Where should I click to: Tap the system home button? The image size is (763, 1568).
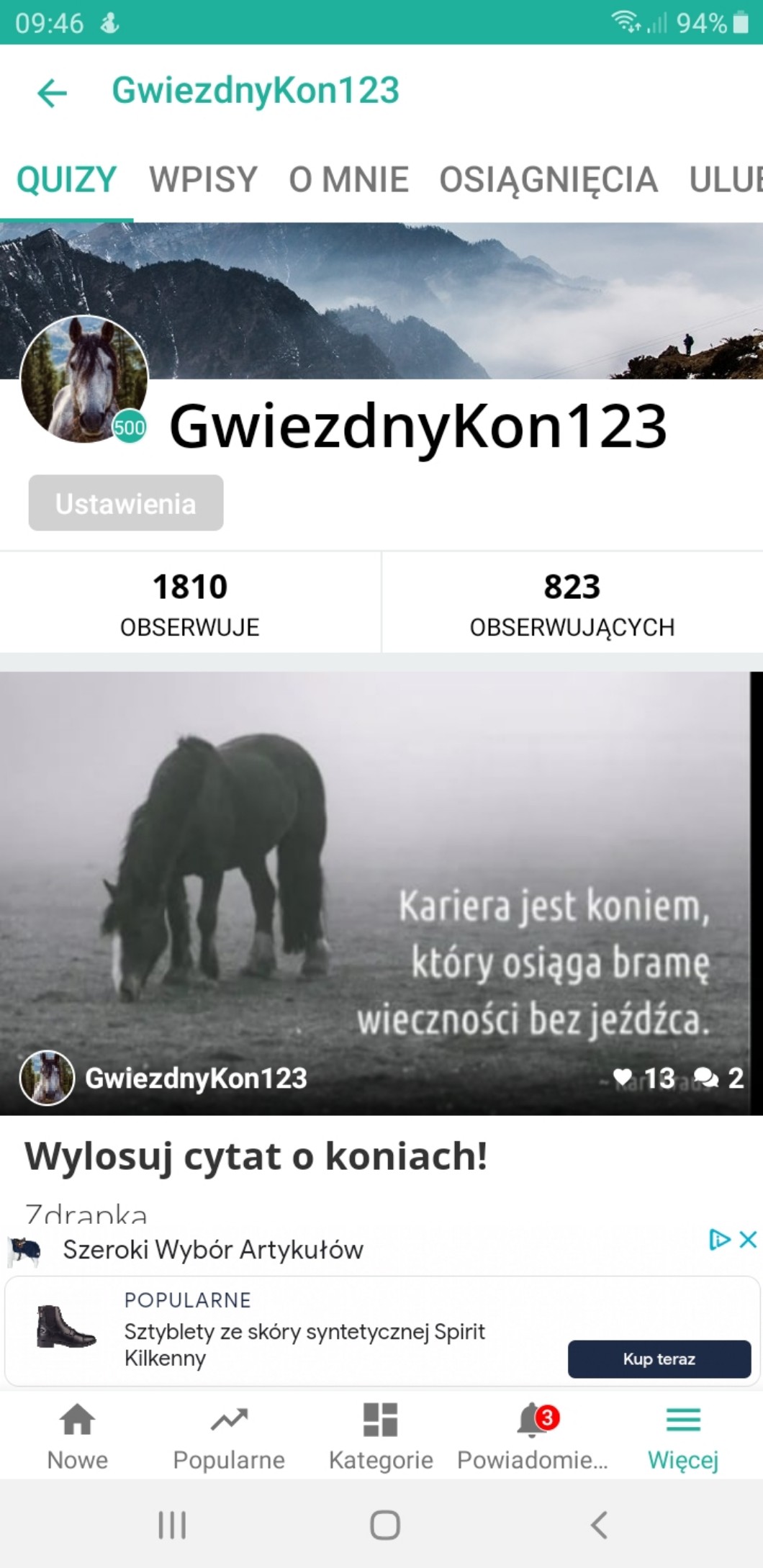(x=384, y=1524)
